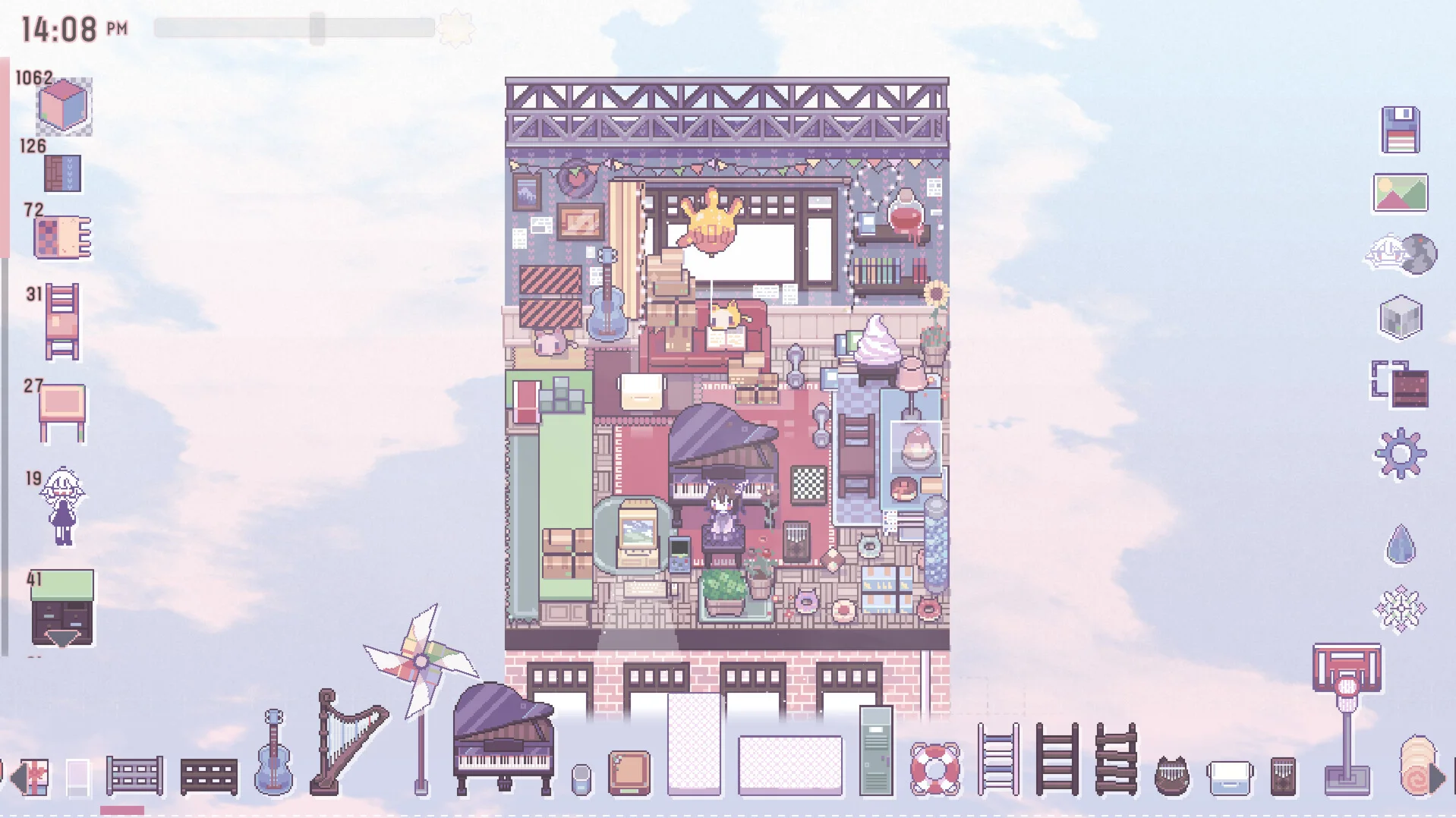Pick the grand piano from the item bar
The height and width of the screenshot is (818, 1456).
coord(503,738)
